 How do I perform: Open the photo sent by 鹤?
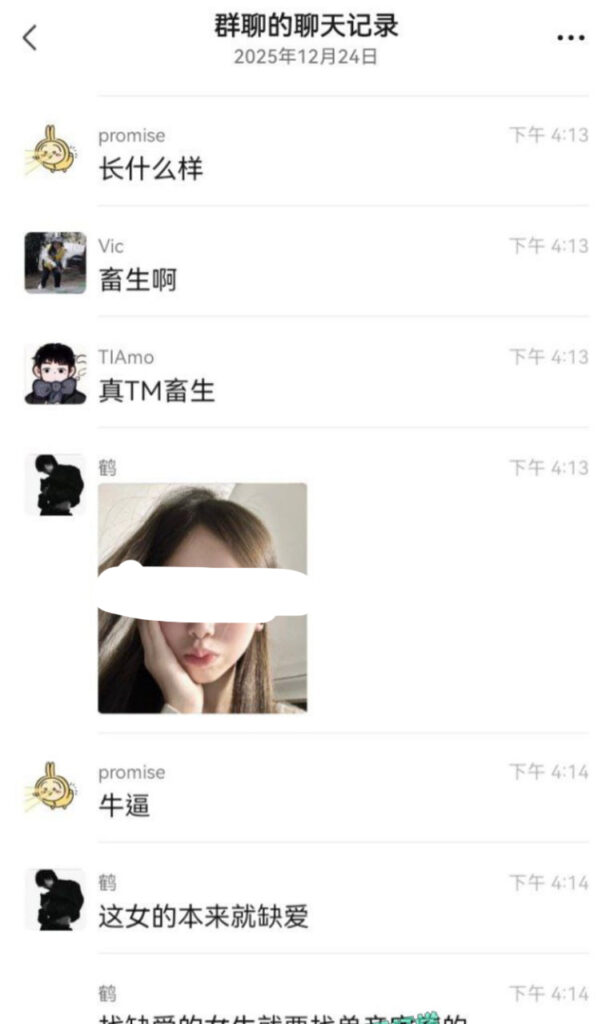(x=202, y=598)
